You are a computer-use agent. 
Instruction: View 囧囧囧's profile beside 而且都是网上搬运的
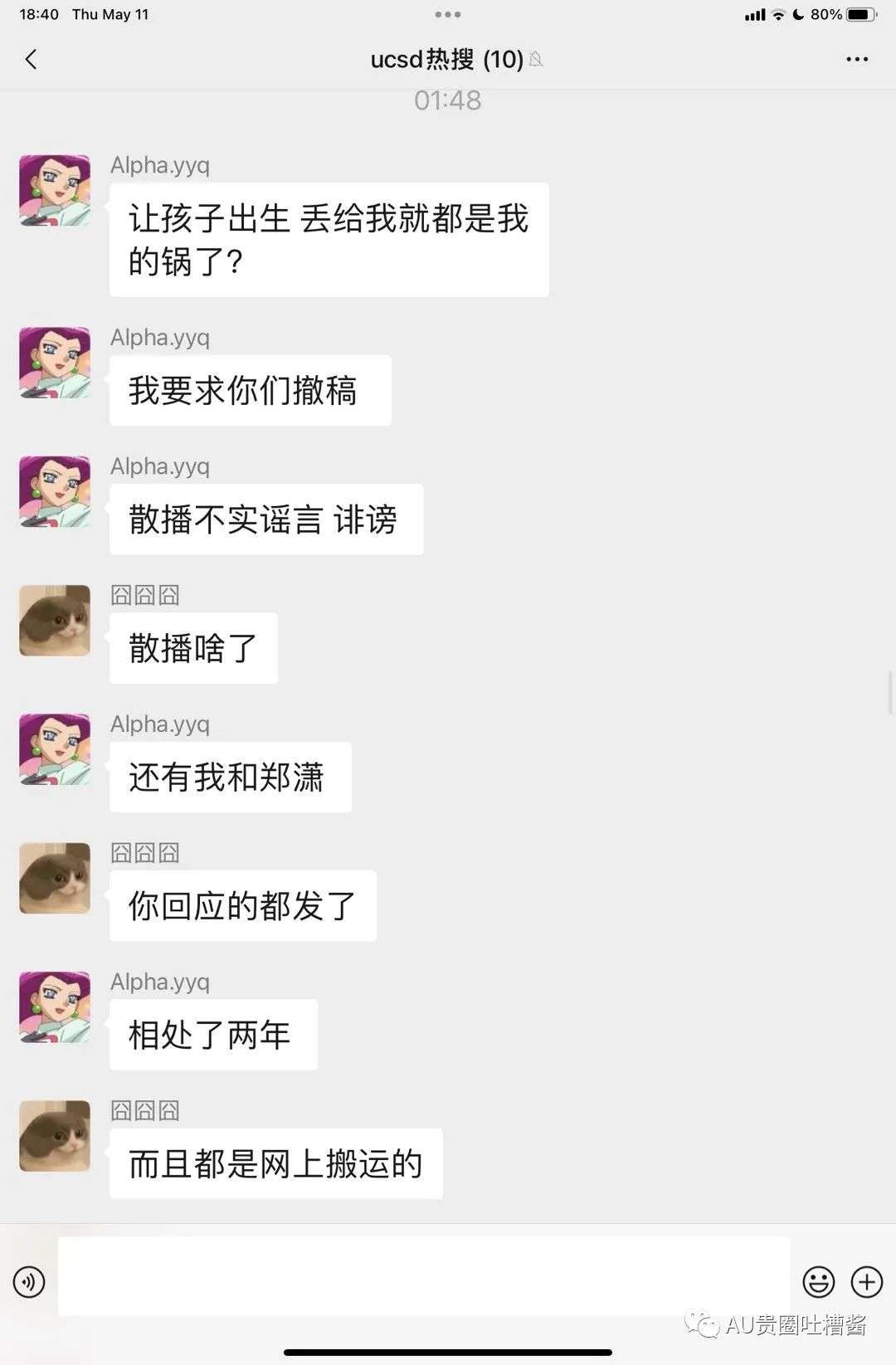point(55,1136)
